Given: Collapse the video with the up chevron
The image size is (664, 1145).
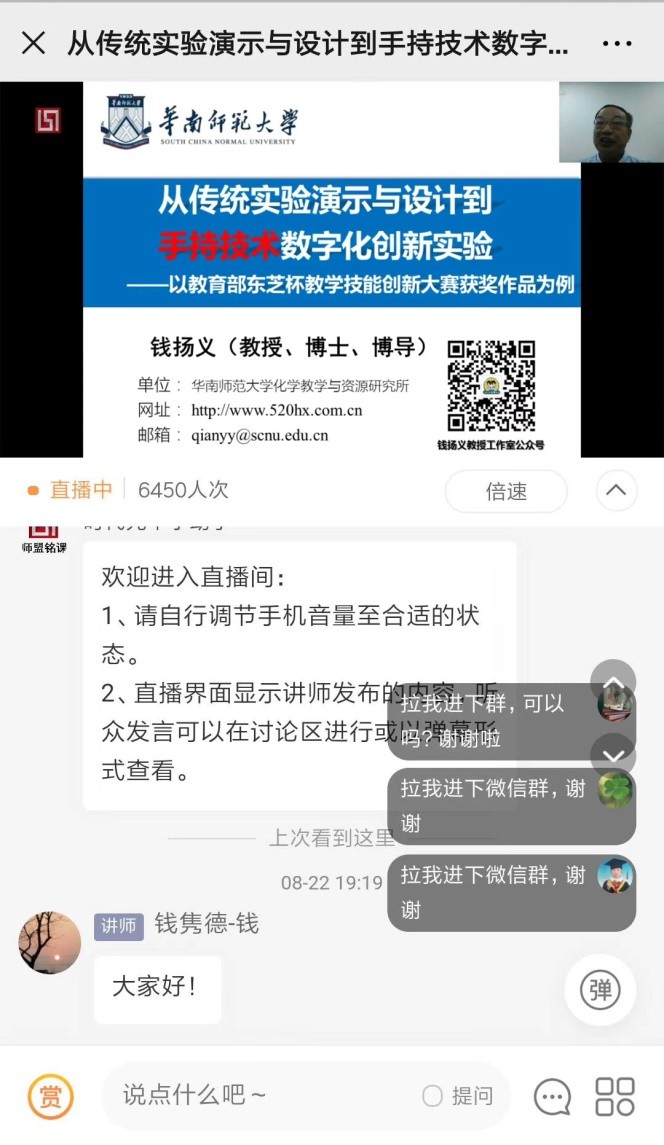Looking at the screenshot, I should (616, 491).
